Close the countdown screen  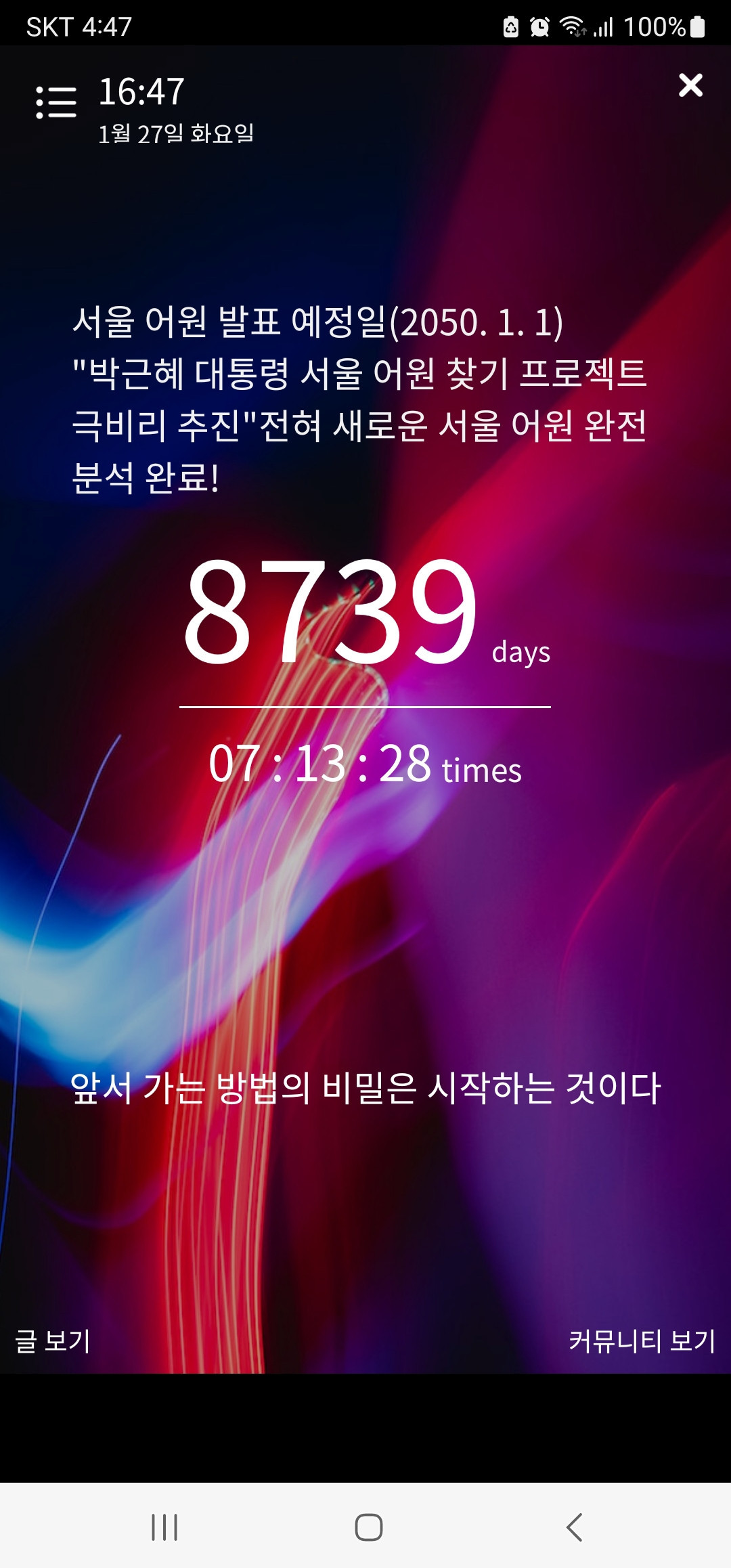[690, 86]
